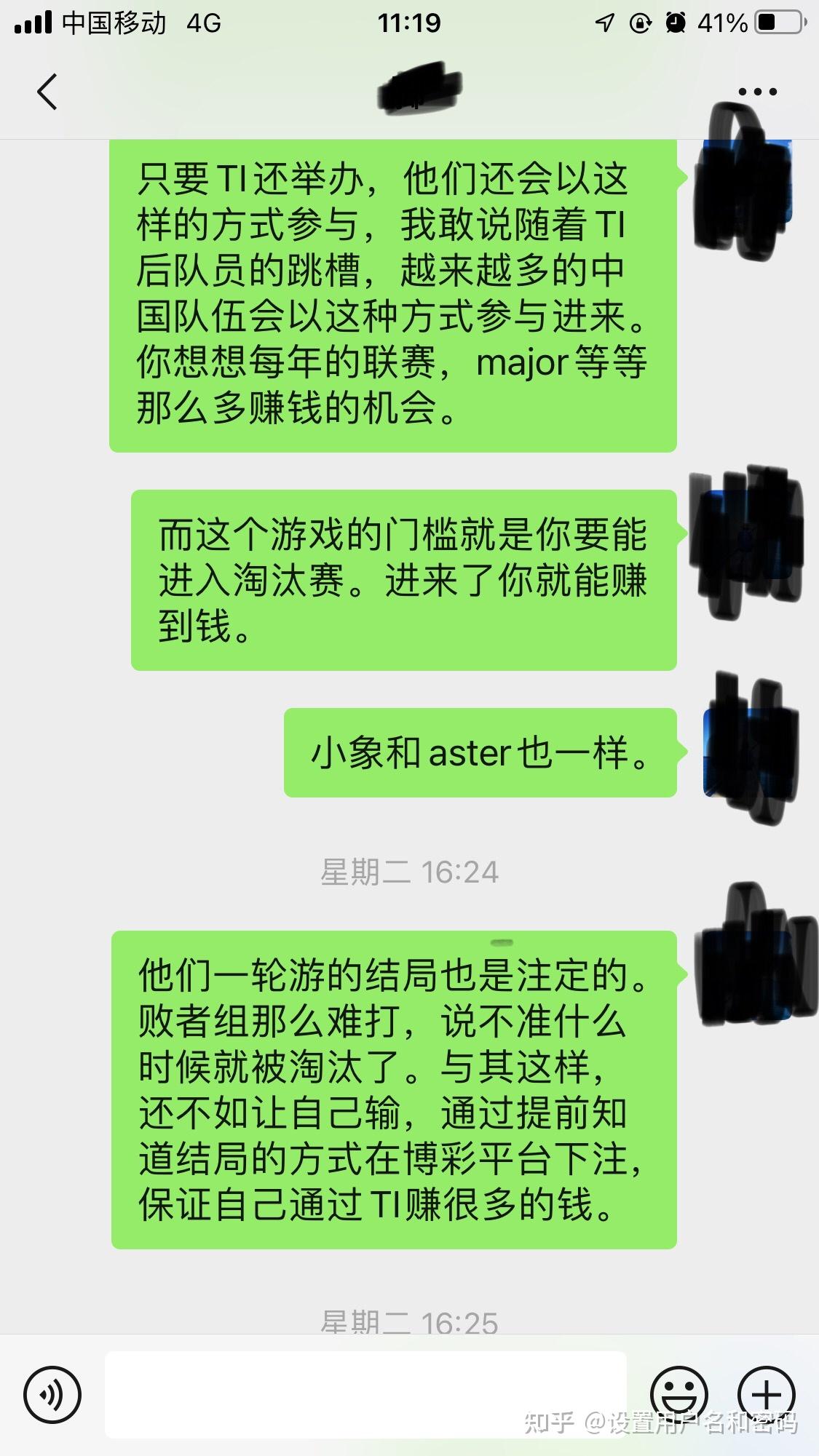Switch to voice message input
The height and width of the screenshot is (1456, 819).
pos(52,1395)
